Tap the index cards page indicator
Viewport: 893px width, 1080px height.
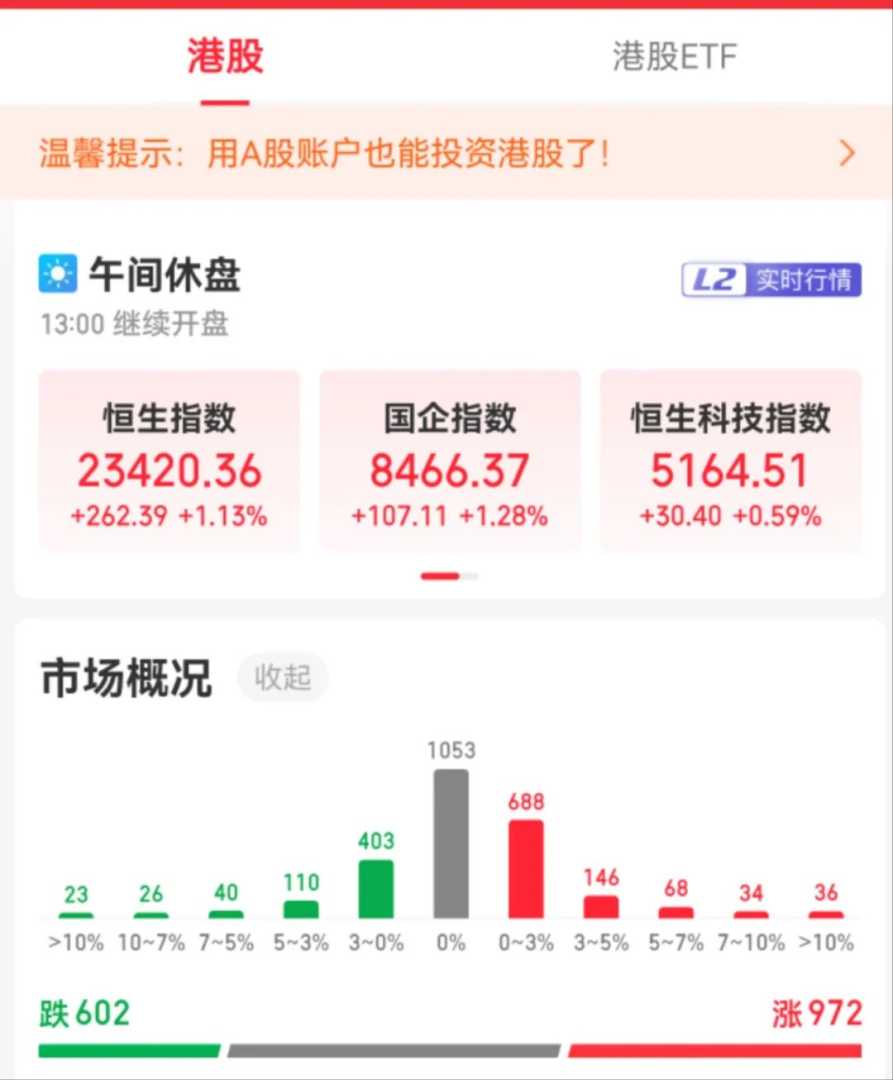click(449, 576)
